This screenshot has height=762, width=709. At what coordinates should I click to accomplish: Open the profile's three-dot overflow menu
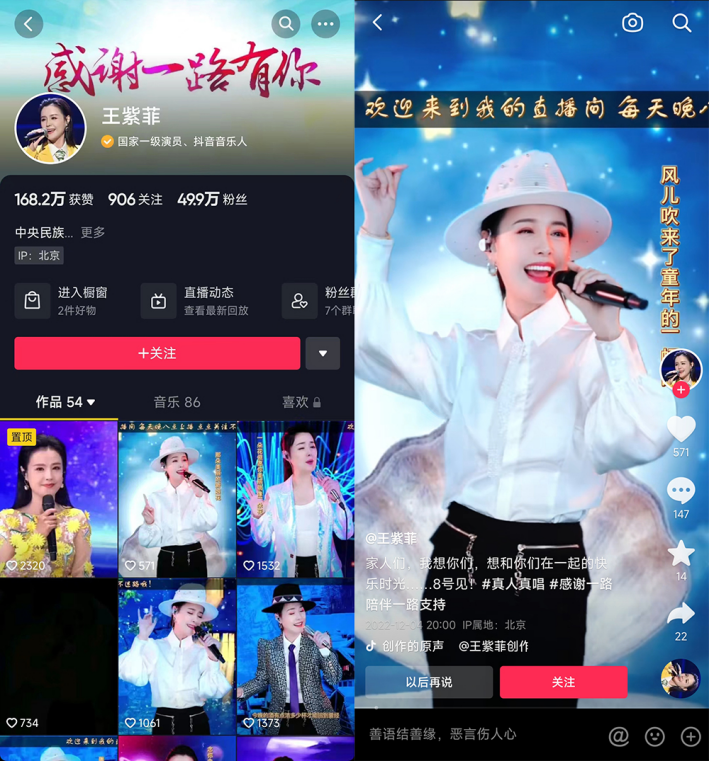click(x=325, y=24)
